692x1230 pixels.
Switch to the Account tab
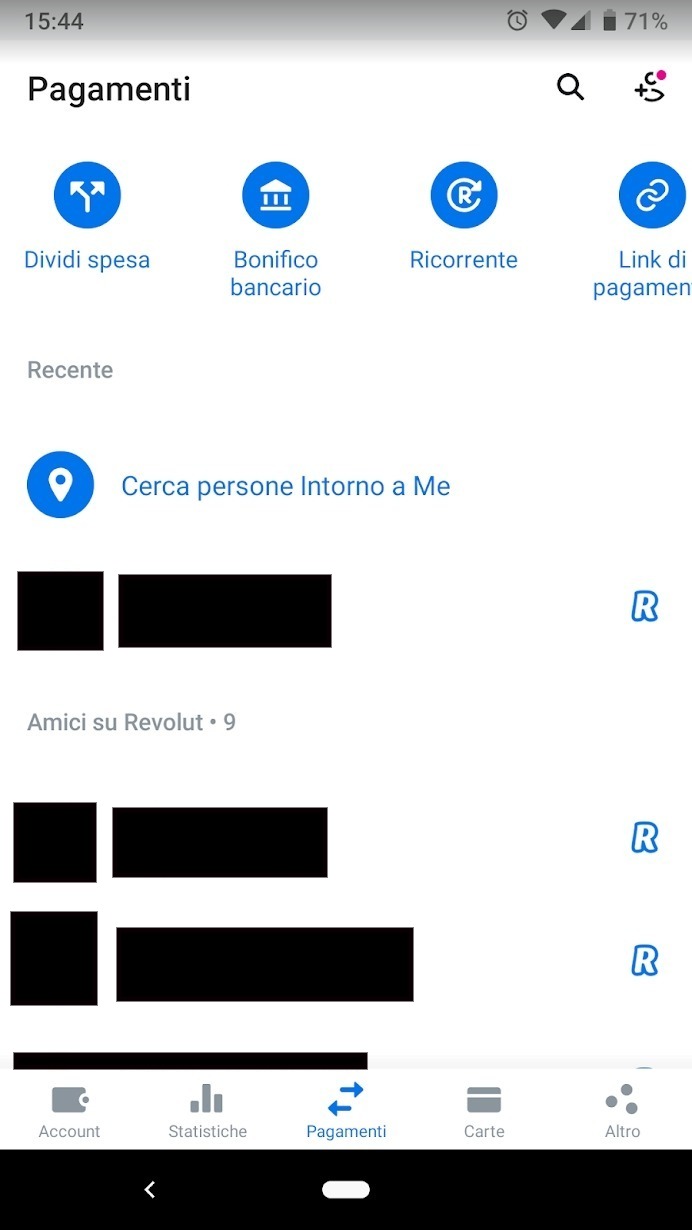69,1111
